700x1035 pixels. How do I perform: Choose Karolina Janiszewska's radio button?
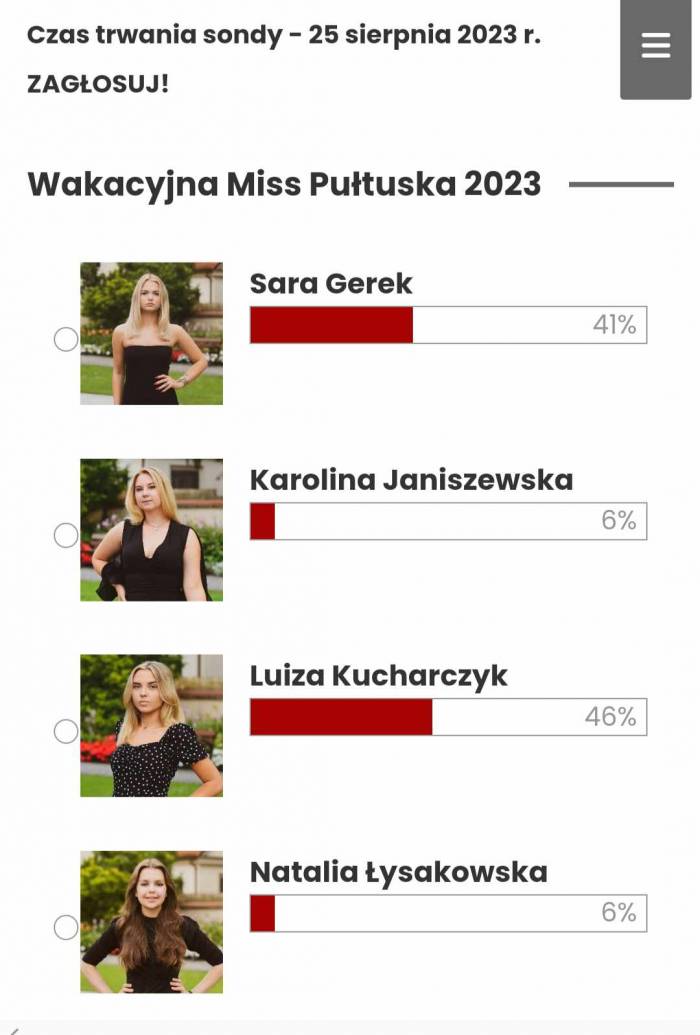tap(66, 535)
